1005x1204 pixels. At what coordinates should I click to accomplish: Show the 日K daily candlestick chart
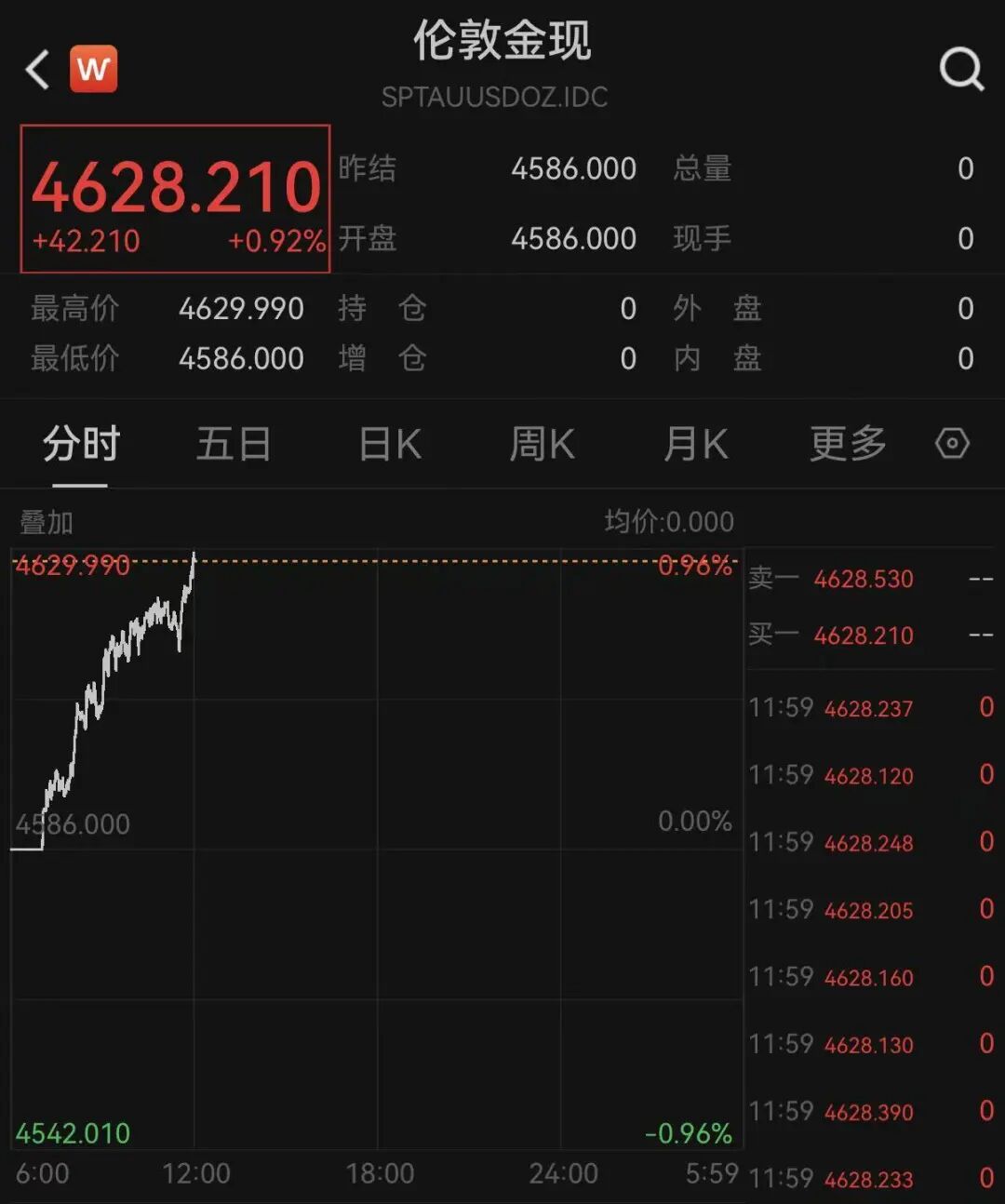click(390, 444)
